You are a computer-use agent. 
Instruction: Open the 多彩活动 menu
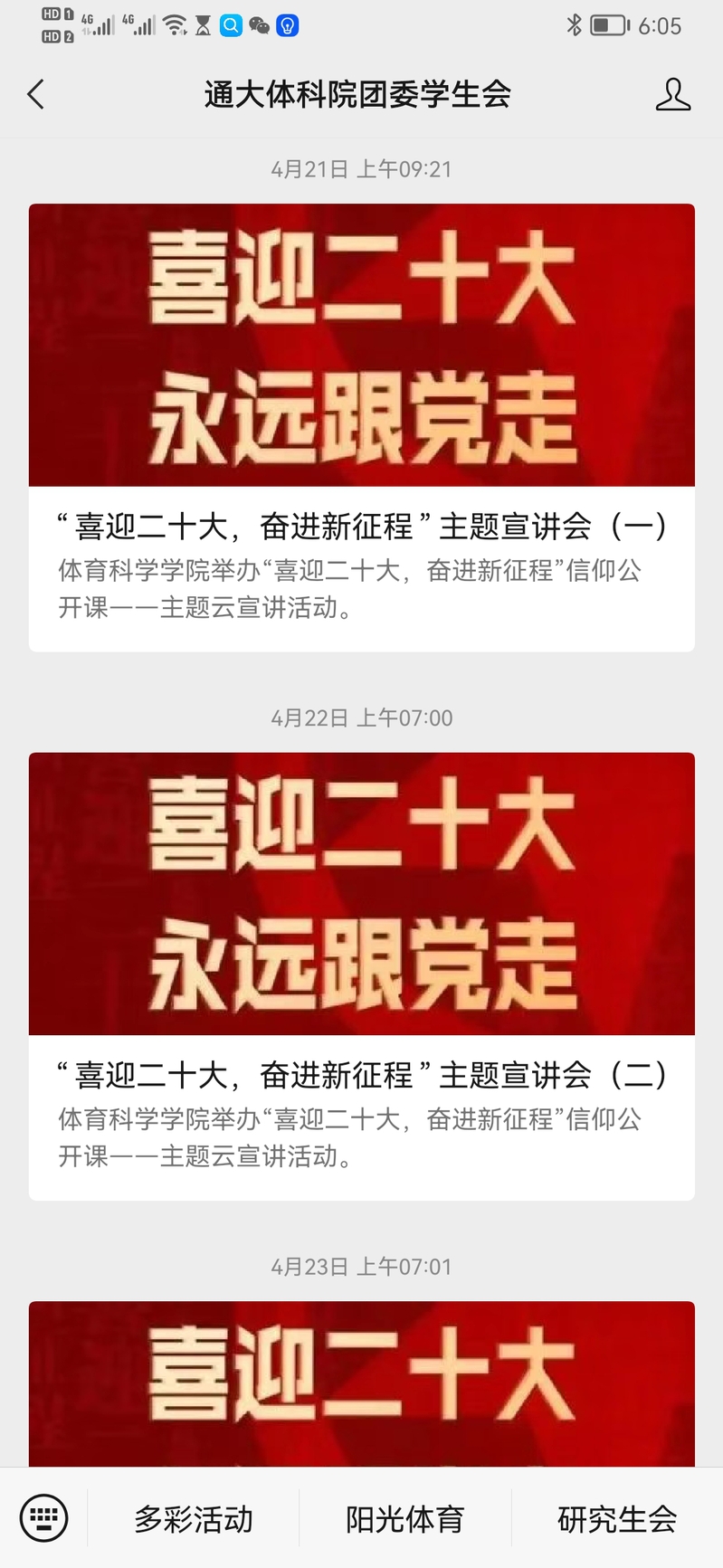pos(194,1518)
